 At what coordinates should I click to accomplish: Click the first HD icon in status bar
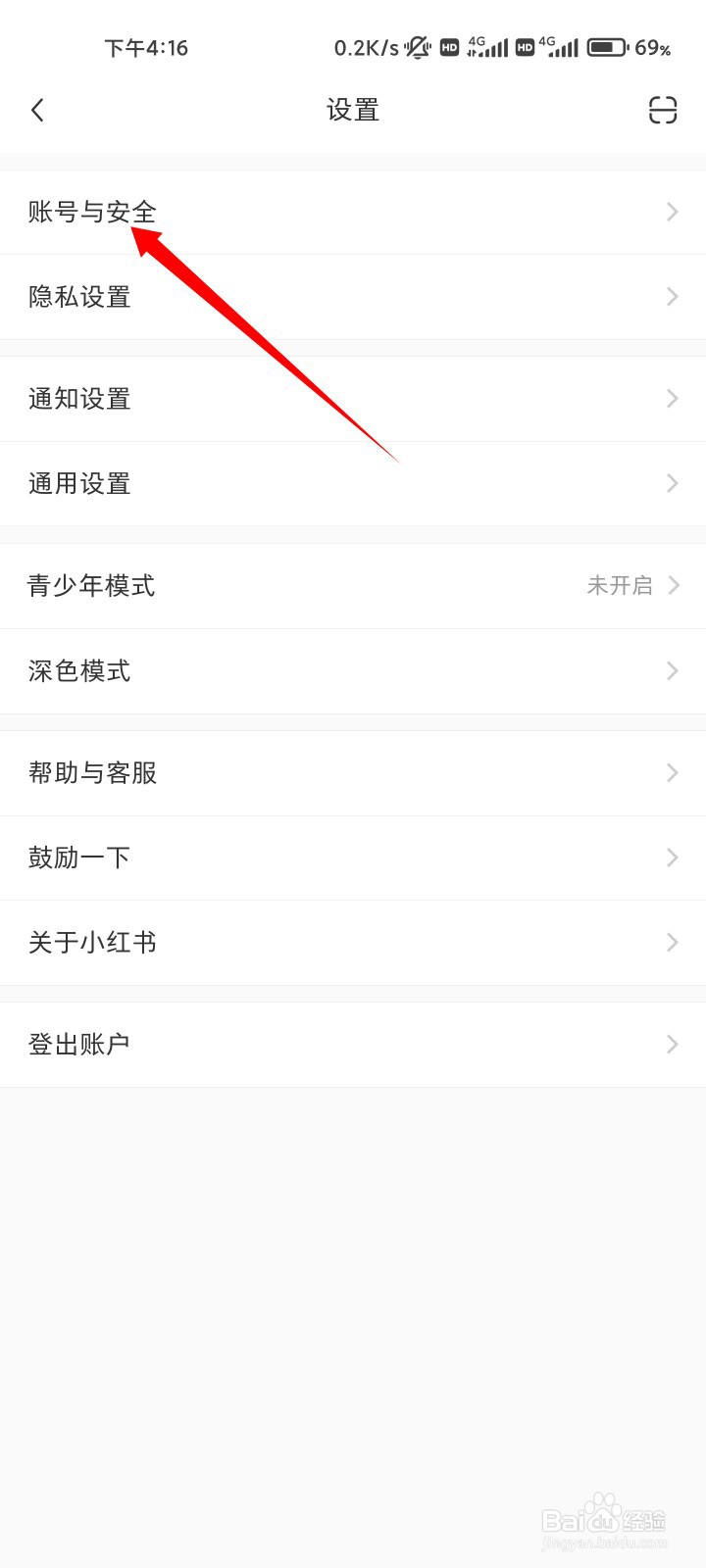tap(448, 46)
